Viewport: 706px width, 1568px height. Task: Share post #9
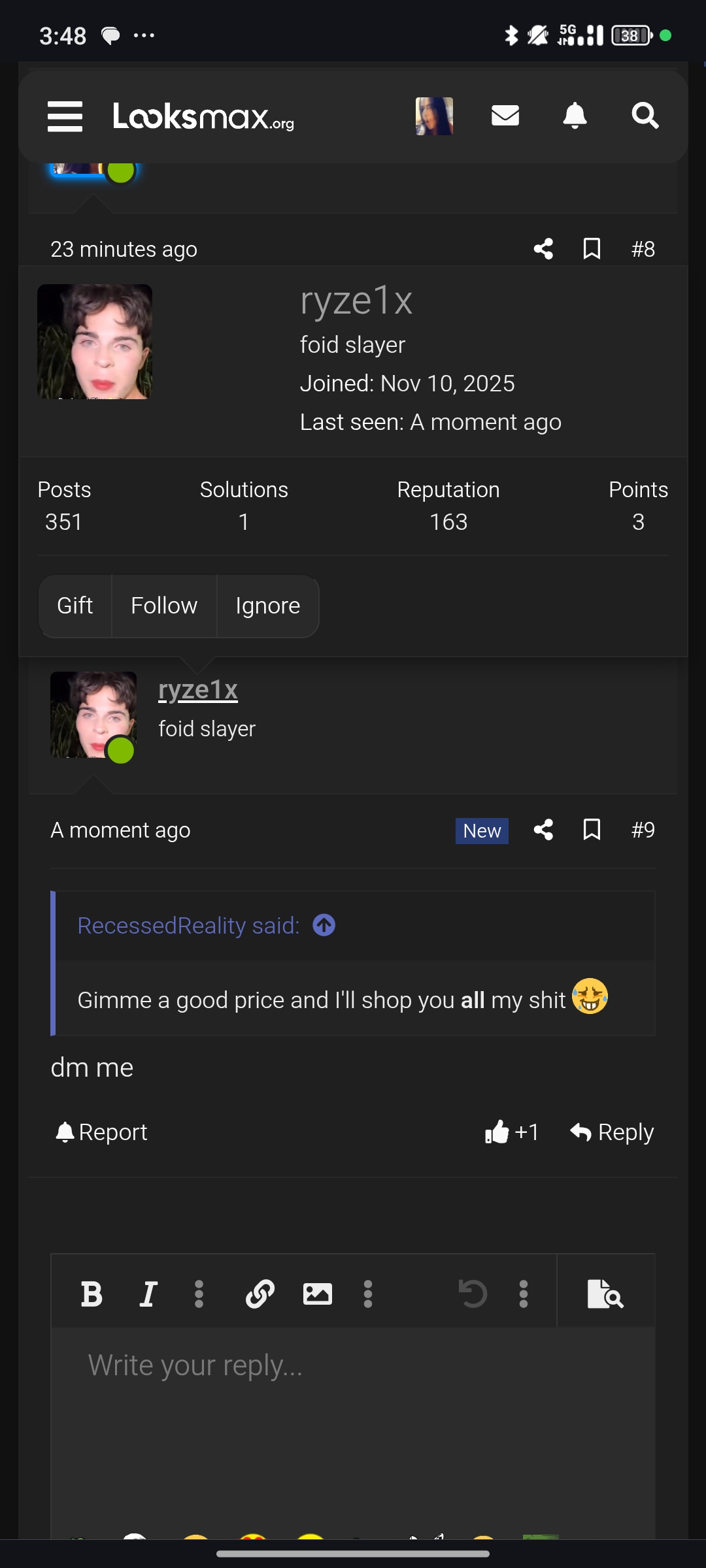click(543, 830)
